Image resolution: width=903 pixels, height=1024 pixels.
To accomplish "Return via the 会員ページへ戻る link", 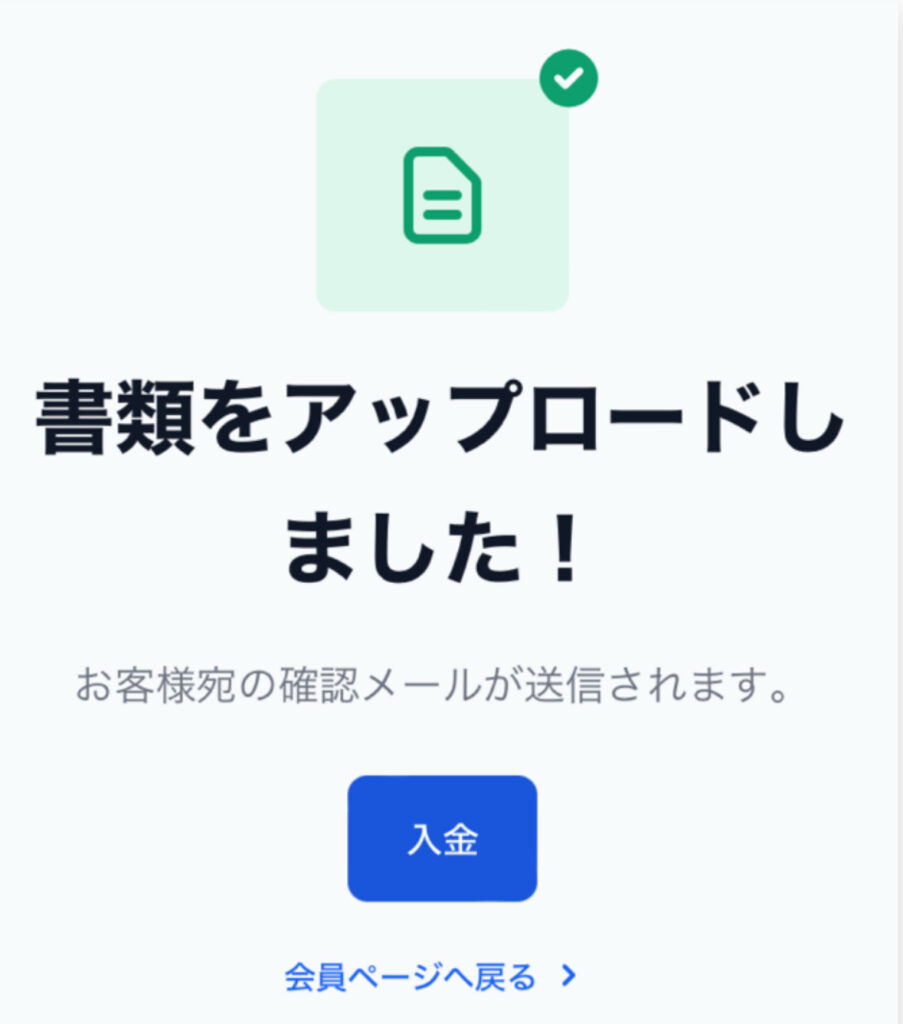I will pyautogui.click(x=429, y=975).
